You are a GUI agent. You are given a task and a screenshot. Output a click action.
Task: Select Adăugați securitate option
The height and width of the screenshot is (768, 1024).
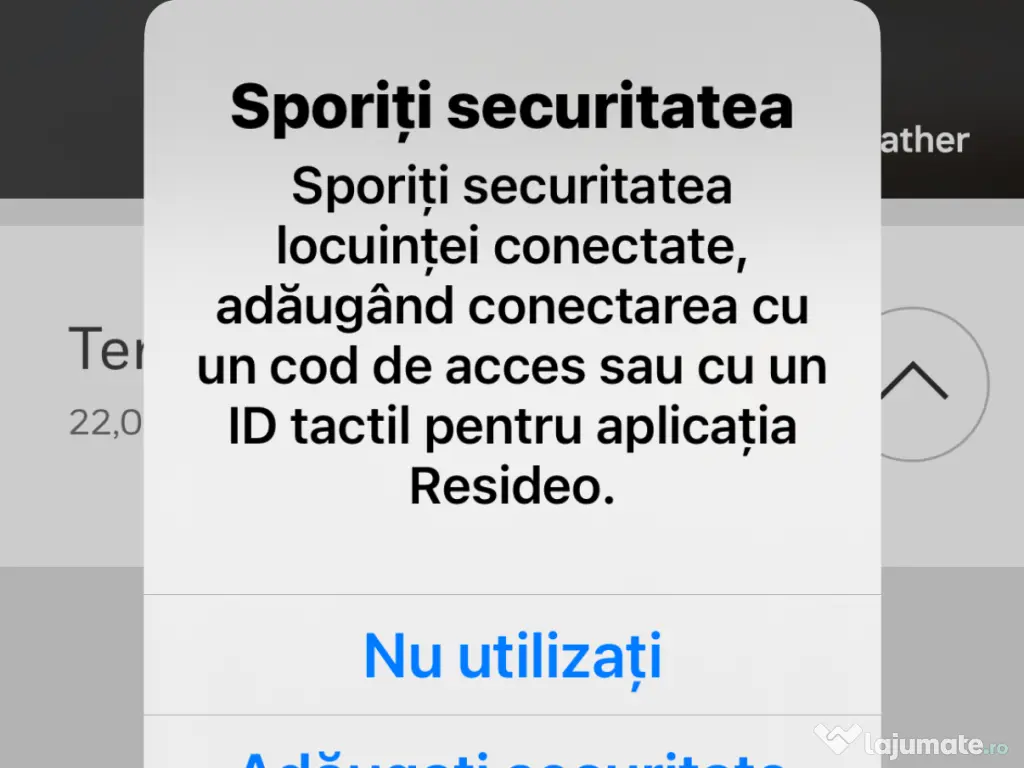(512, 752)
